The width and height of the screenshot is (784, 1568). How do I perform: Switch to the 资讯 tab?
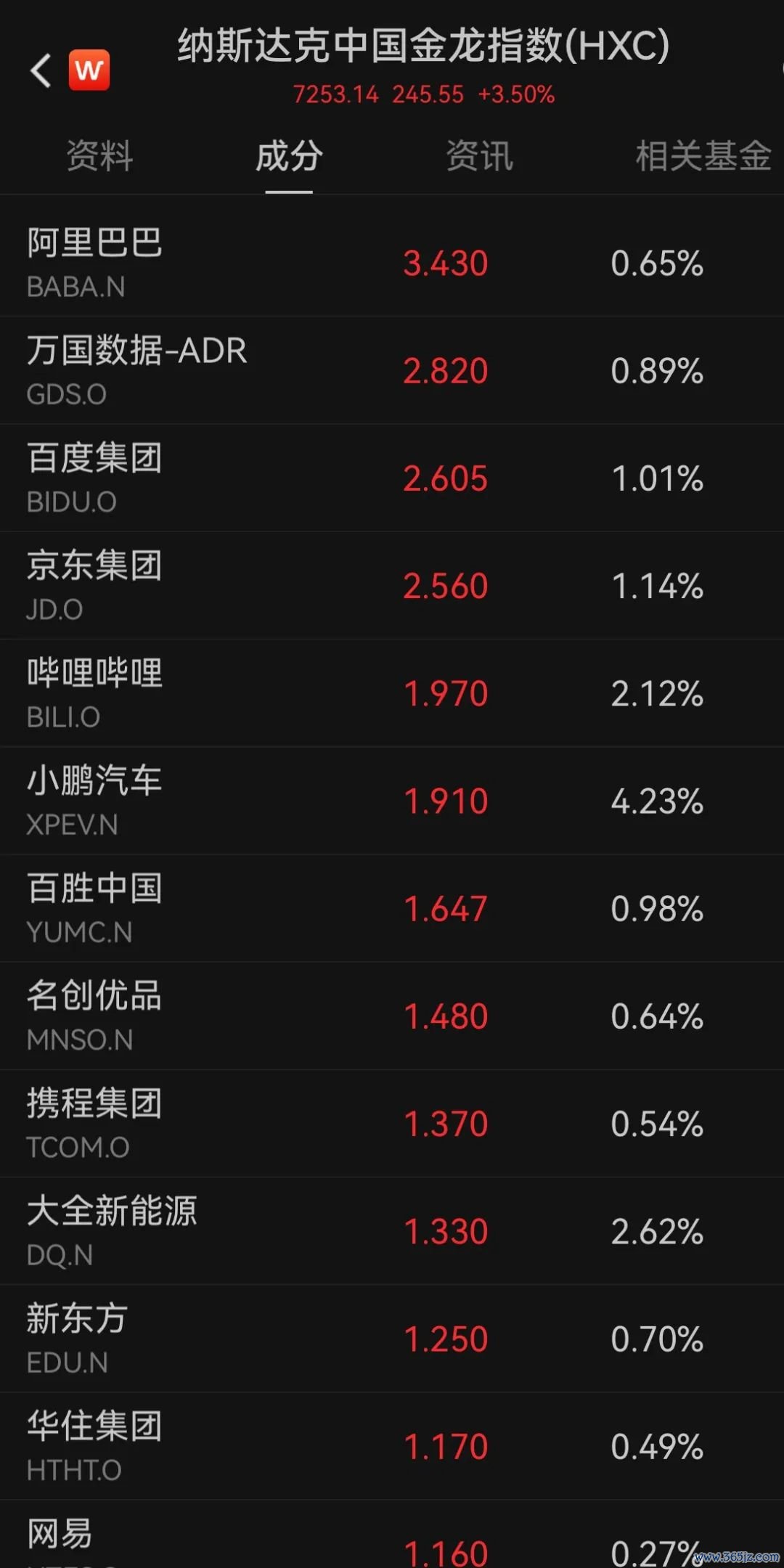tap(479, 156)
